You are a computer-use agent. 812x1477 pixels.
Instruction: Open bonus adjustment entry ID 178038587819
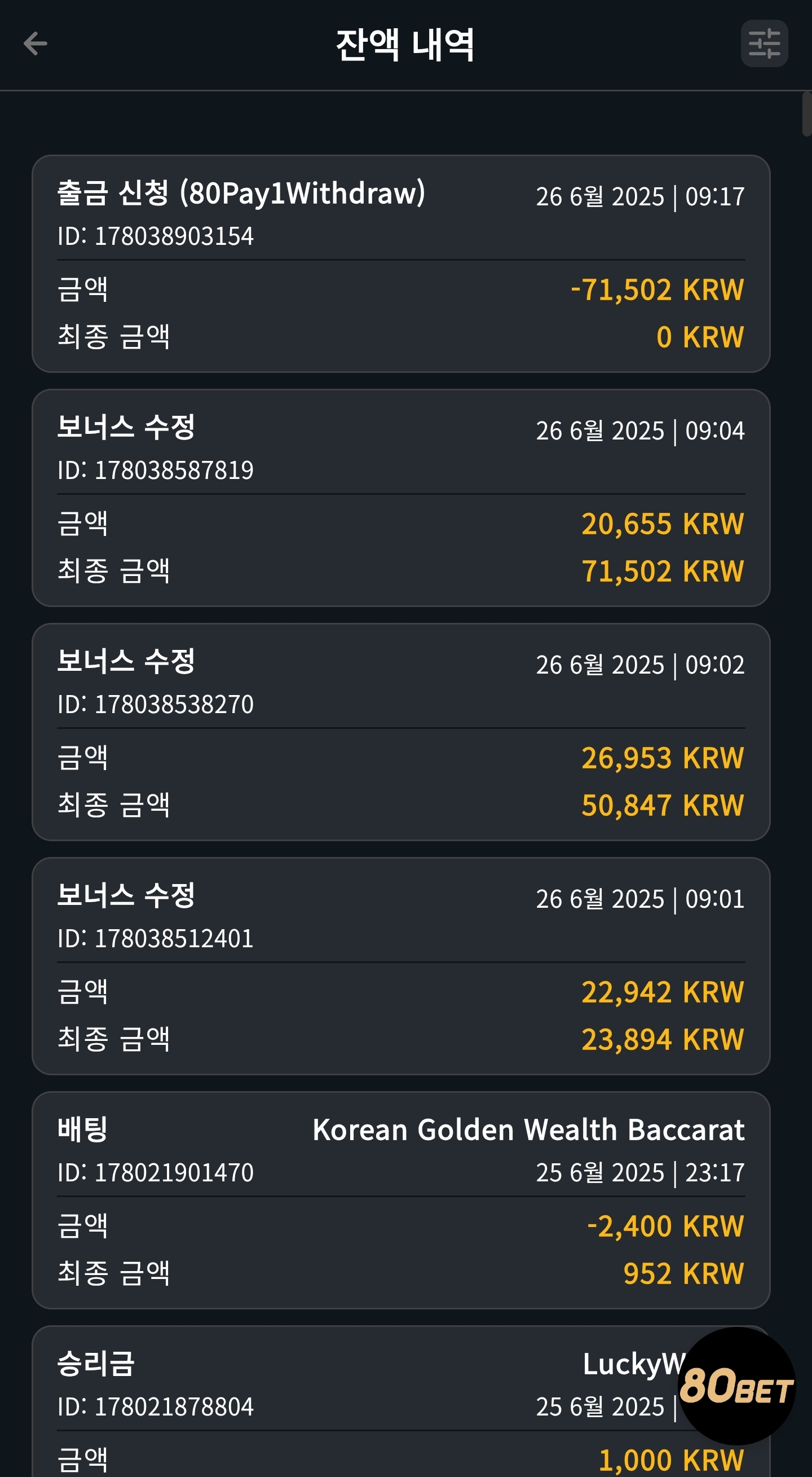click(400, 498)
